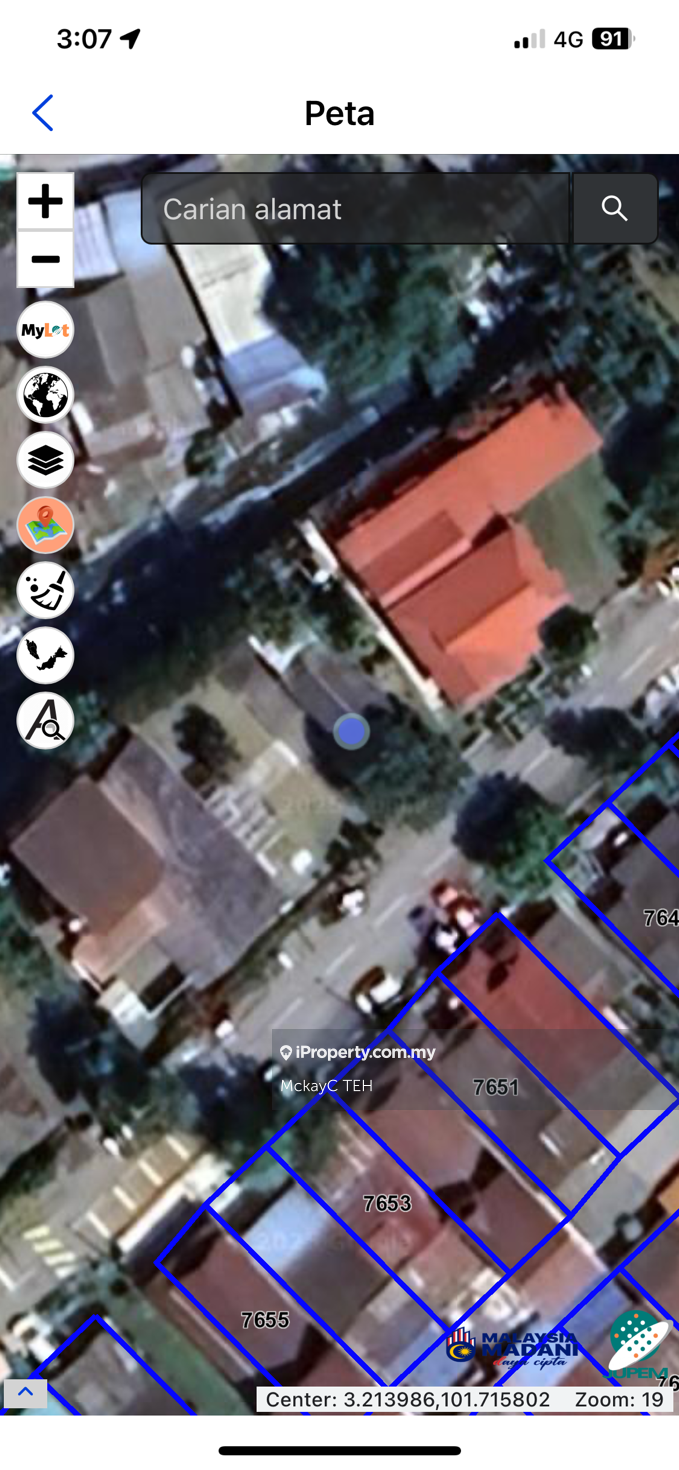The image size is (679, 1470).
Task: Zoom in on the map
Action: 45,202
